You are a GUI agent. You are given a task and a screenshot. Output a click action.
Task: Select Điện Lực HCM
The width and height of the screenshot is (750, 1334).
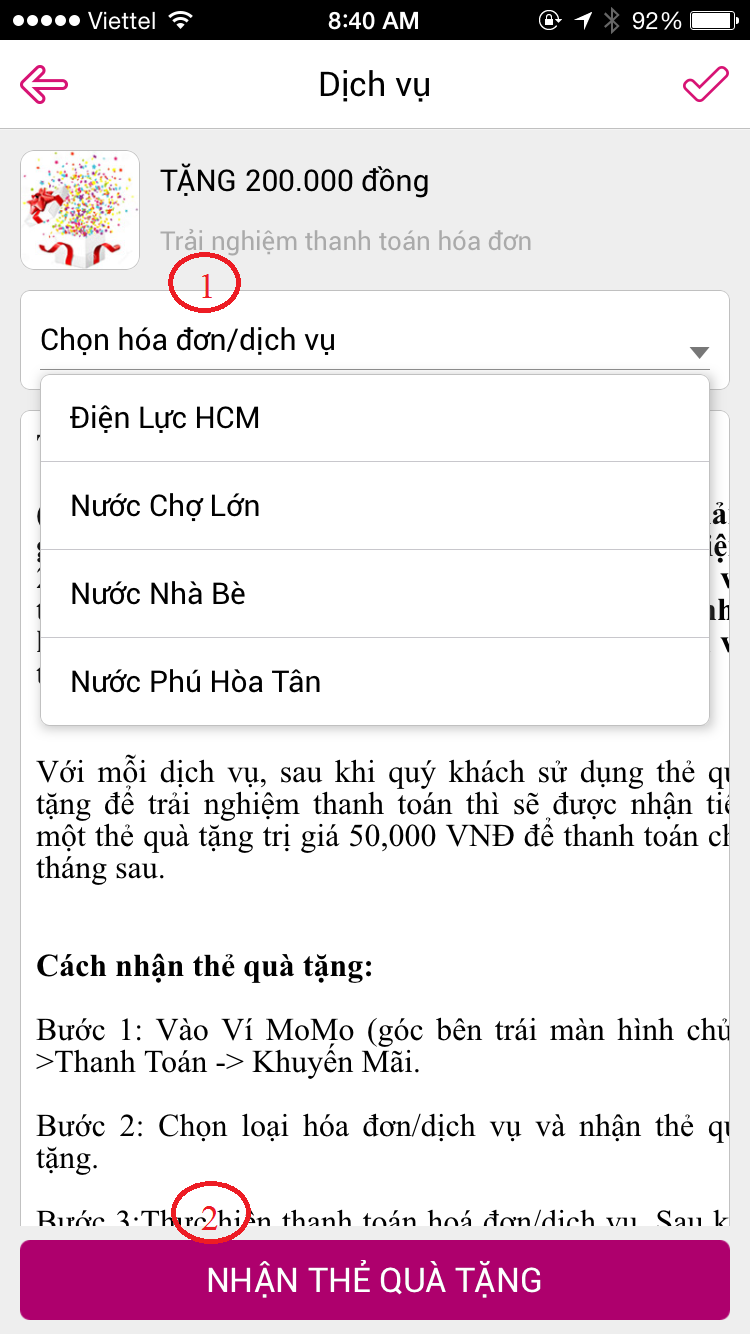(374, 418)
